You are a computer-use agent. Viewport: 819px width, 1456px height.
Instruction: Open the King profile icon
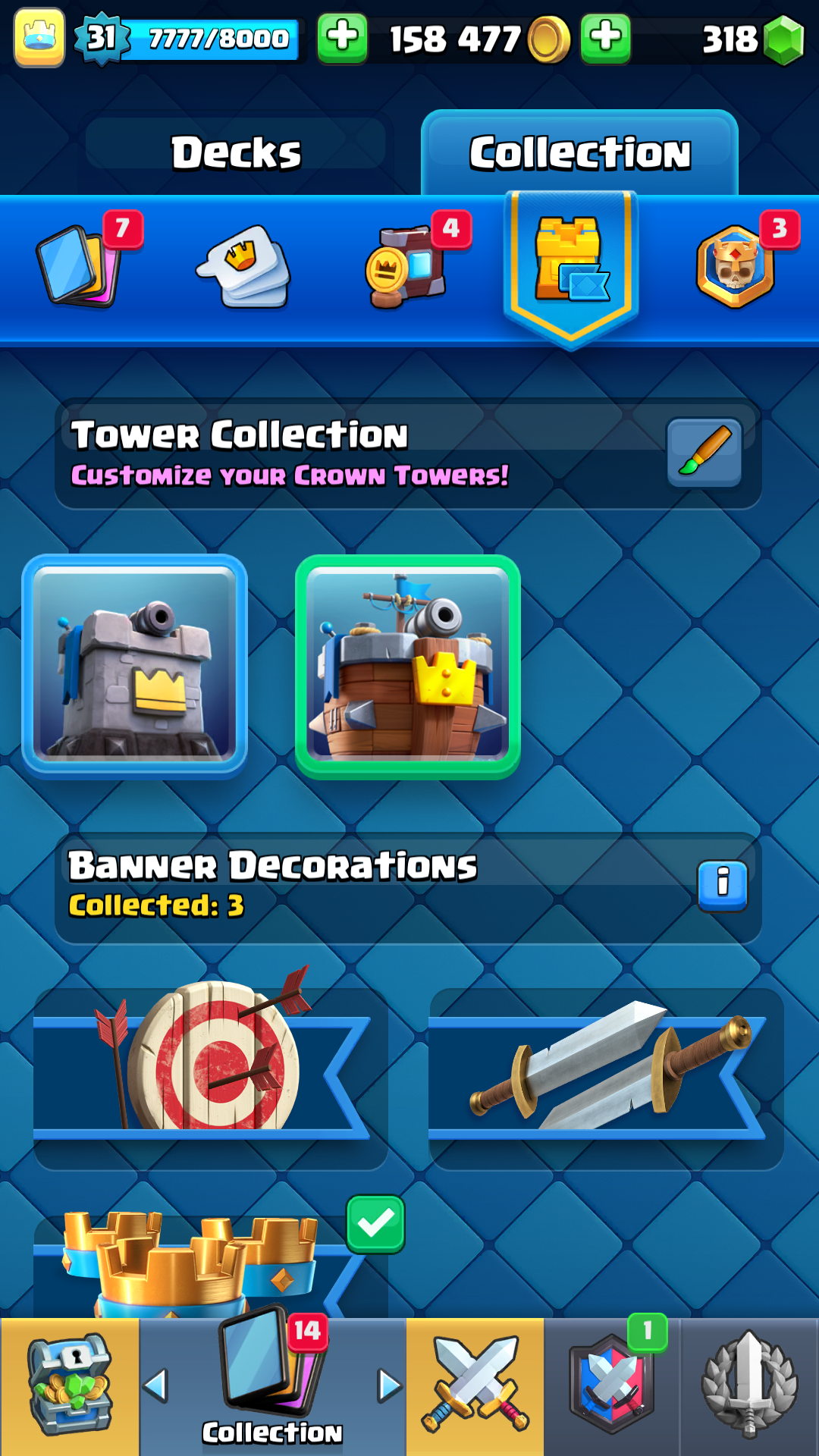[39, 38]
